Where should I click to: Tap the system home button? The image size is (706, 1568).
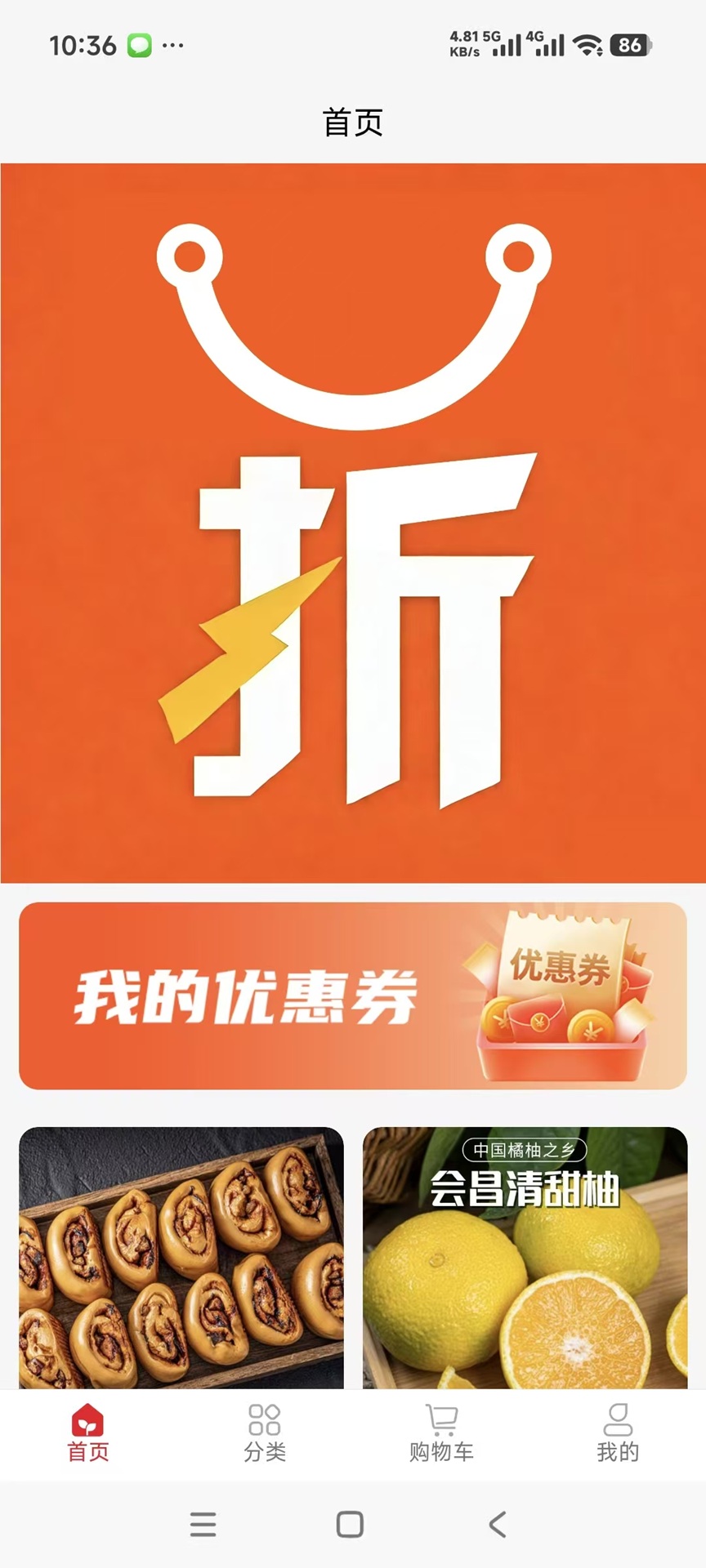(350, 1524)
